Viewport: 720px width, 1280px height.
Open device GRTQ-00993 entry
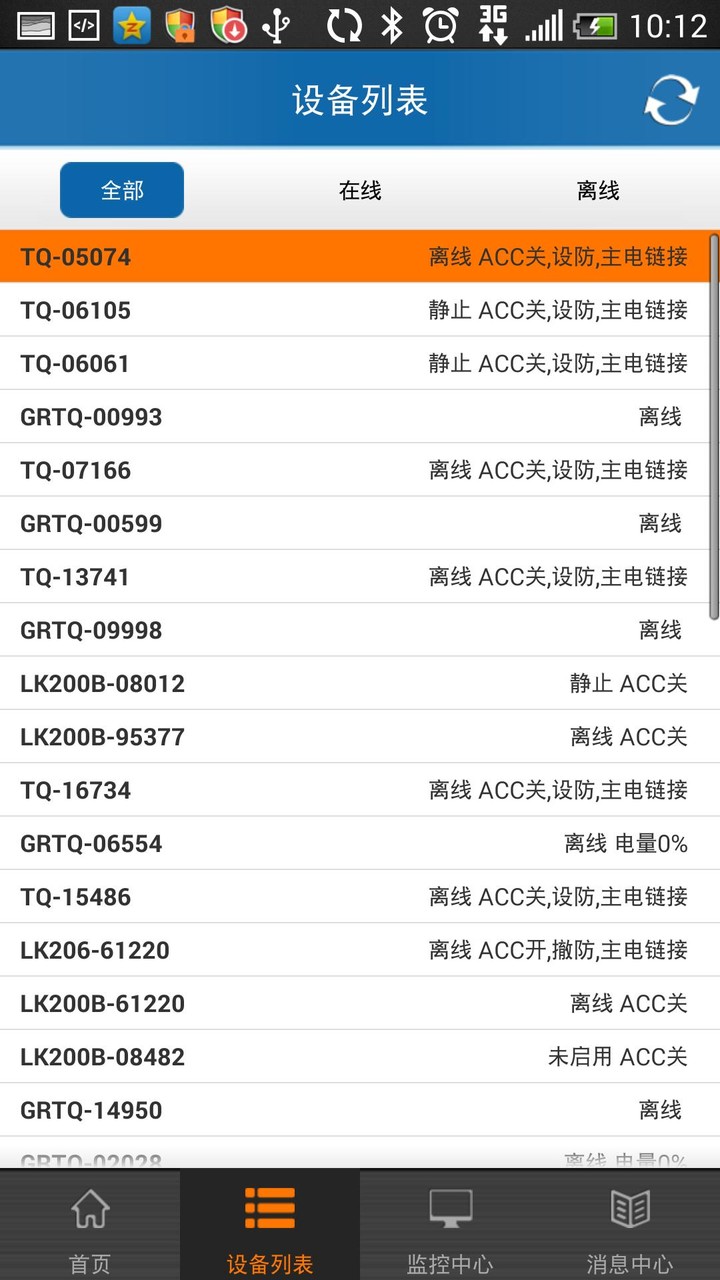point(360,417)
